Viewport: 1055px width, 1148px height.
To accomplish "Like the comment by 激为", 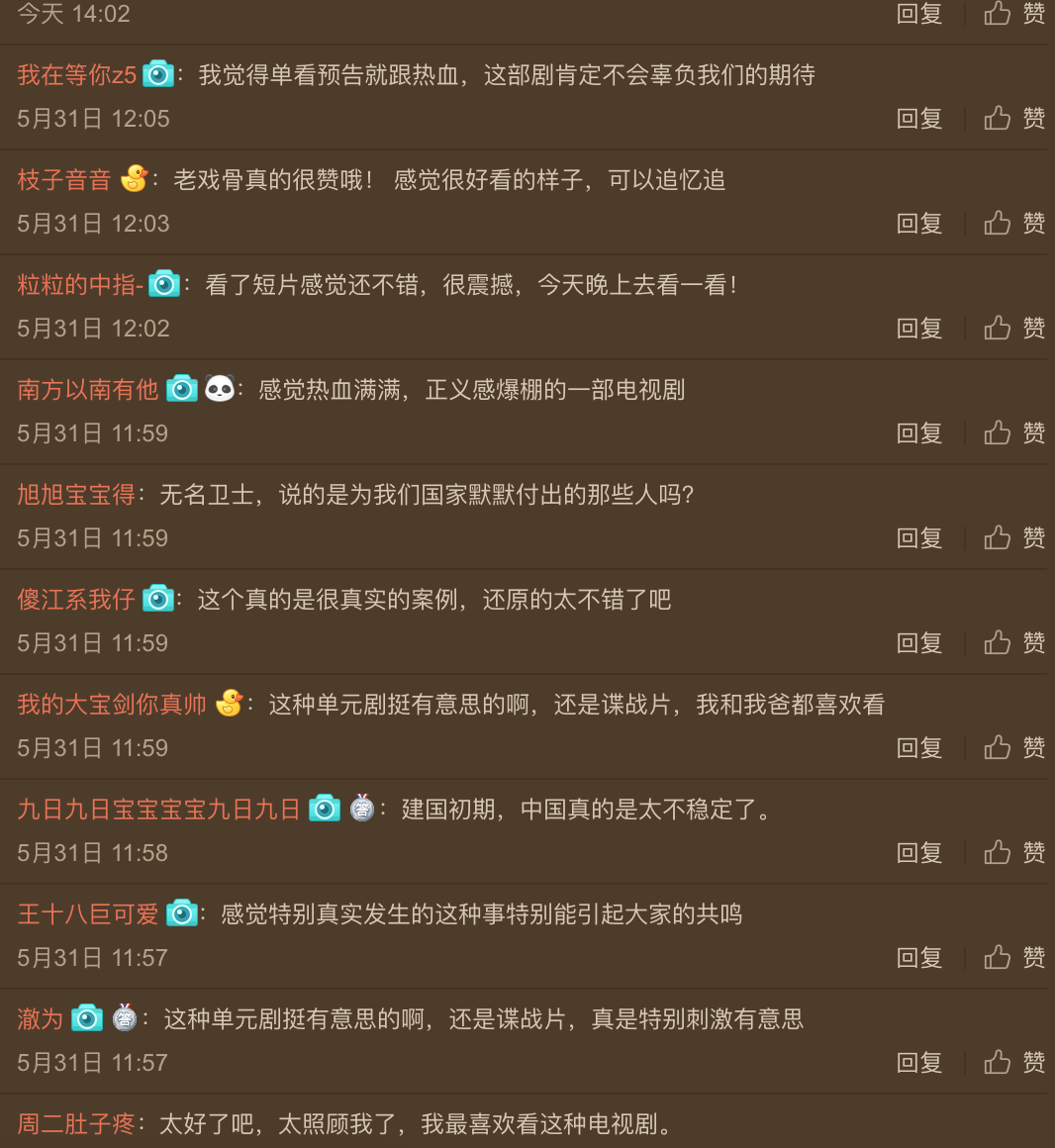I will click(1014, 1063).
